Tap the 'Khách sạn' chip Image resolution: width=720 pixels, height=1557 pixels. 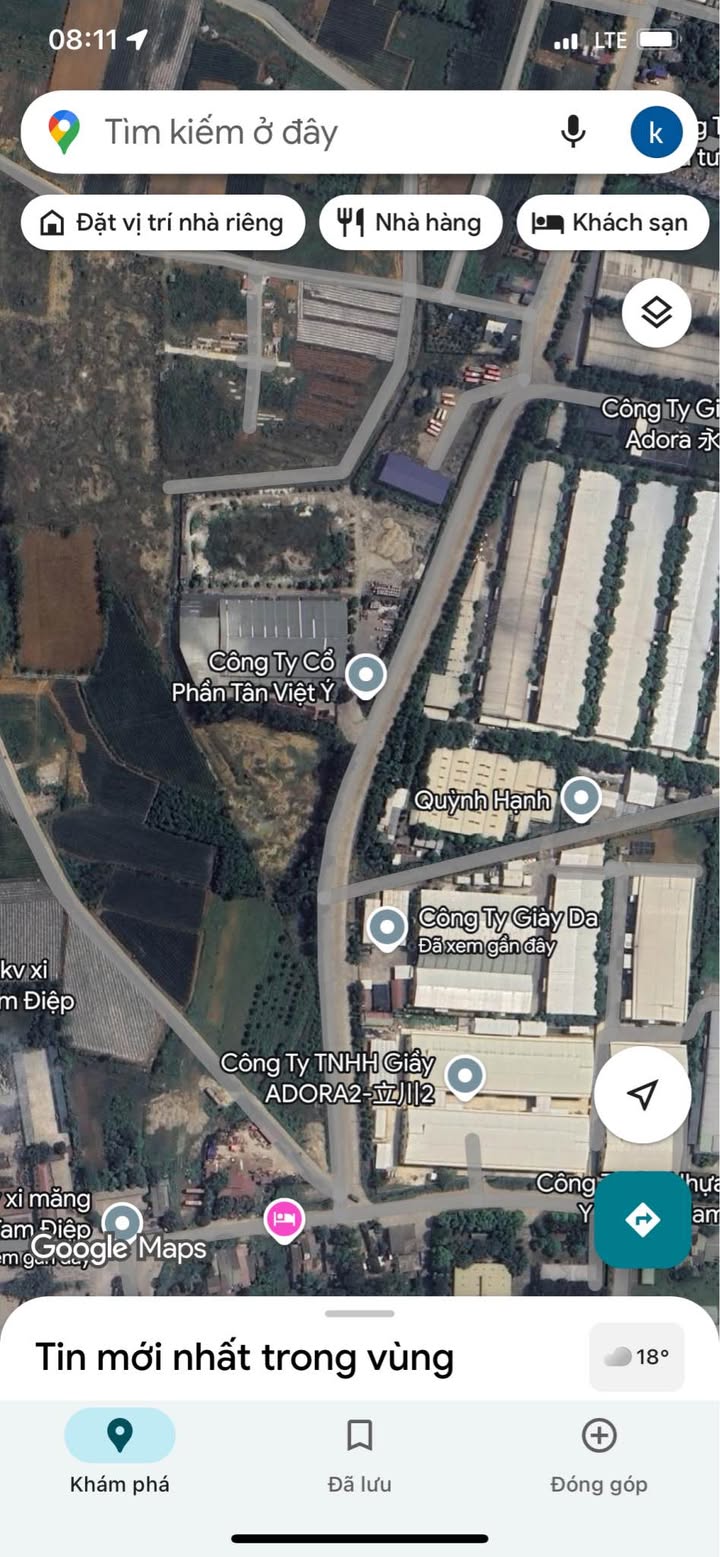point(612,222)
